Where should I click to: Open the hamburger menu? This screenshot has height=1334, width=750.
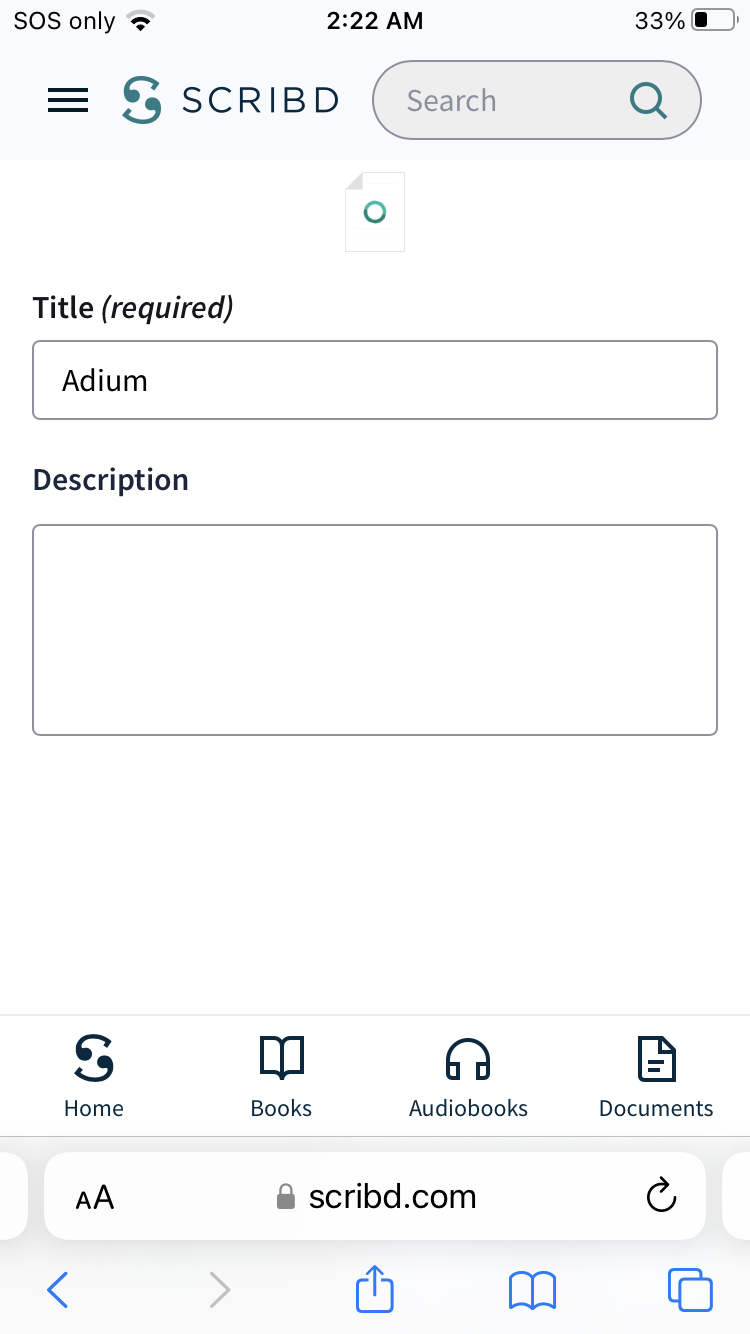click(68, 100)
